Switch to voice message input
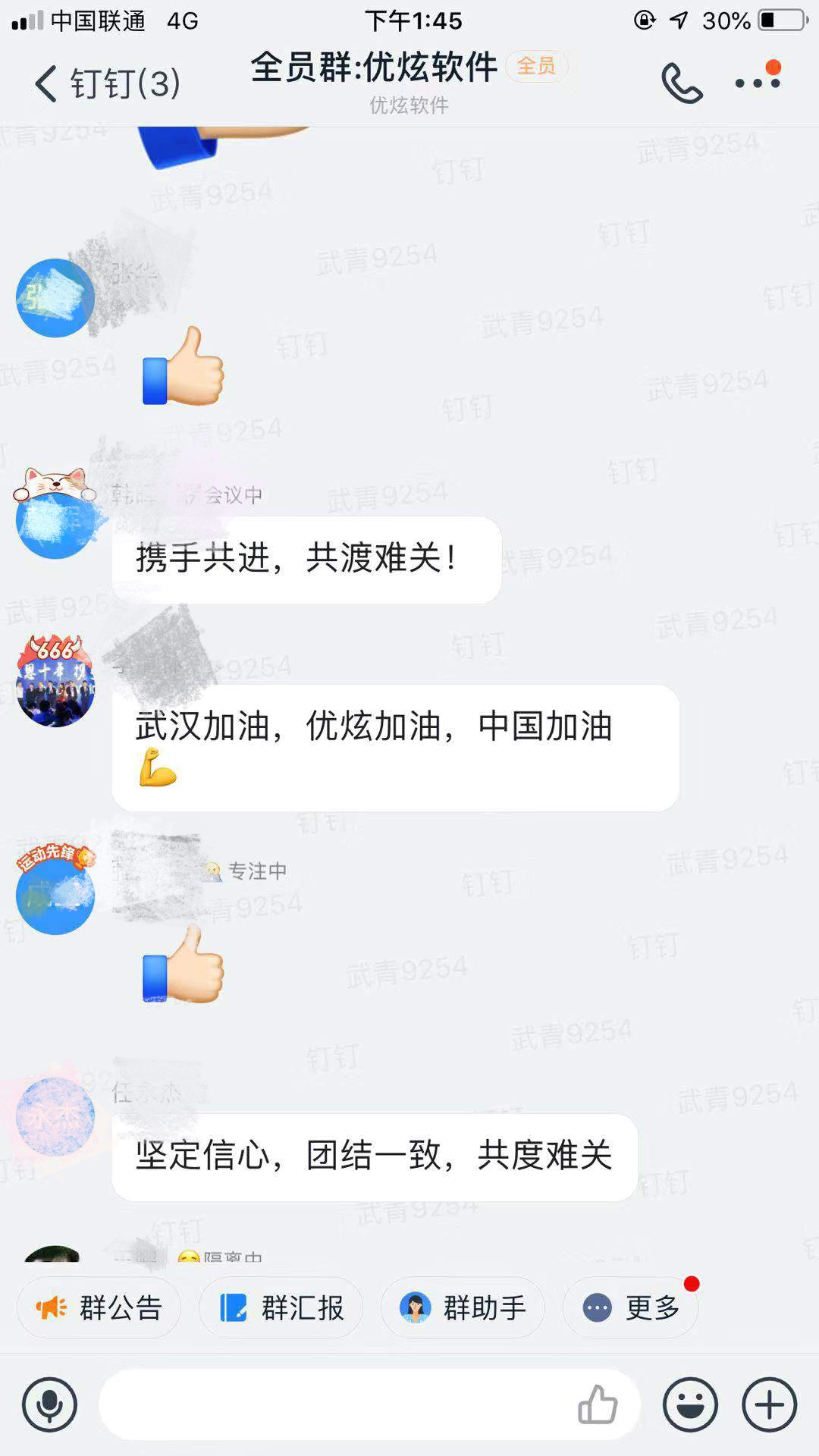This screenshot has width=819, height=1456. 50,1405
